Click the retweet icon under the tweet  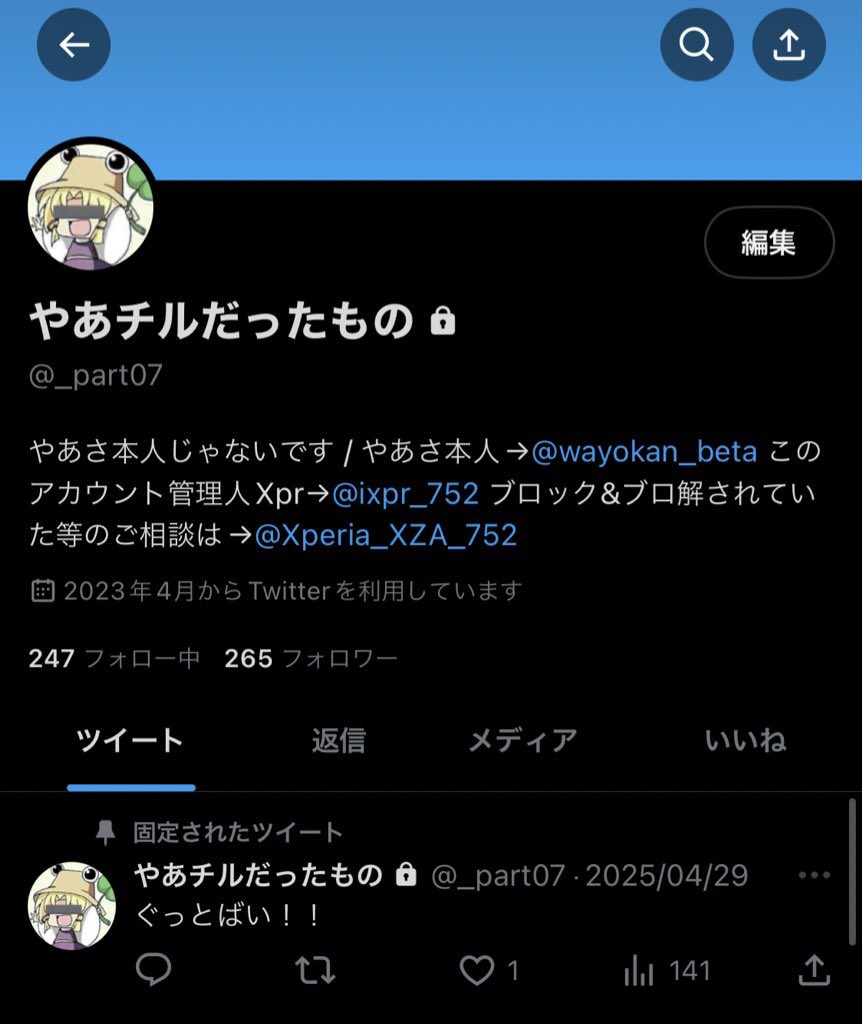(x=314, y=970)
